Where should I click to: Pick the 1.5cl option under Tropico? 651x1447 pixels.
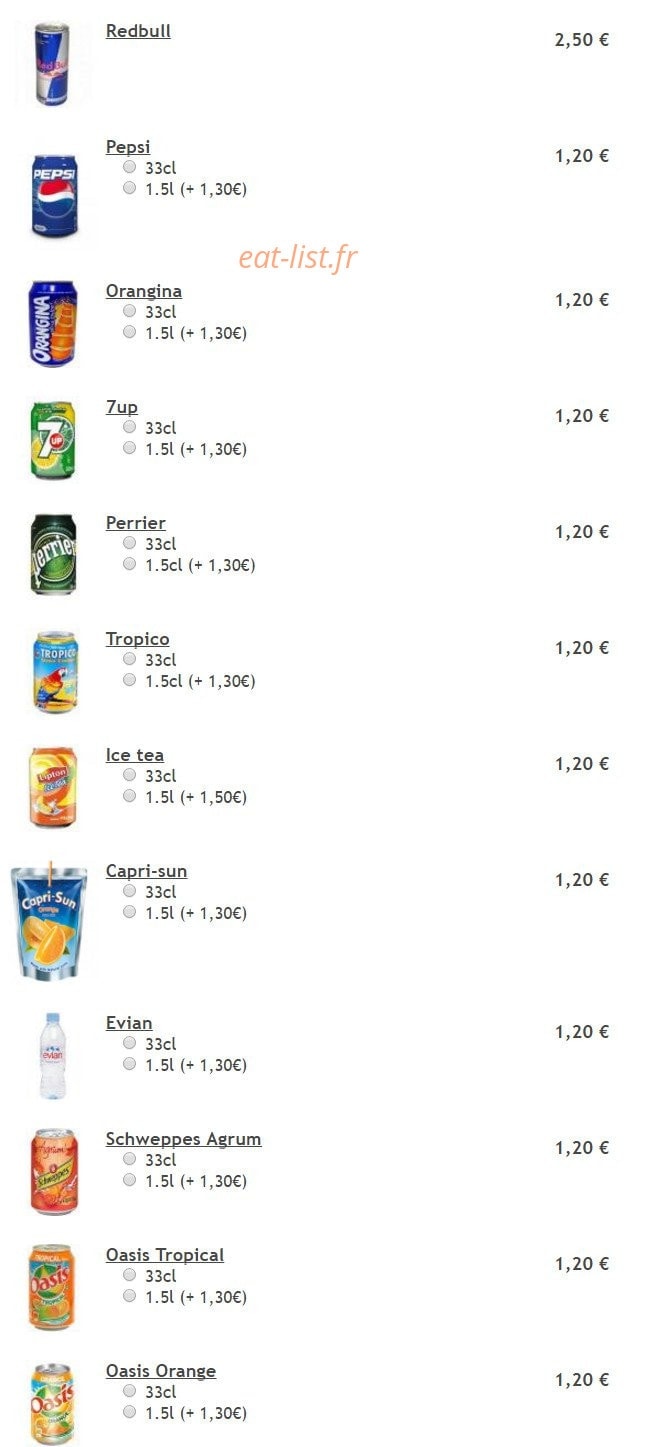click(129, 680)
